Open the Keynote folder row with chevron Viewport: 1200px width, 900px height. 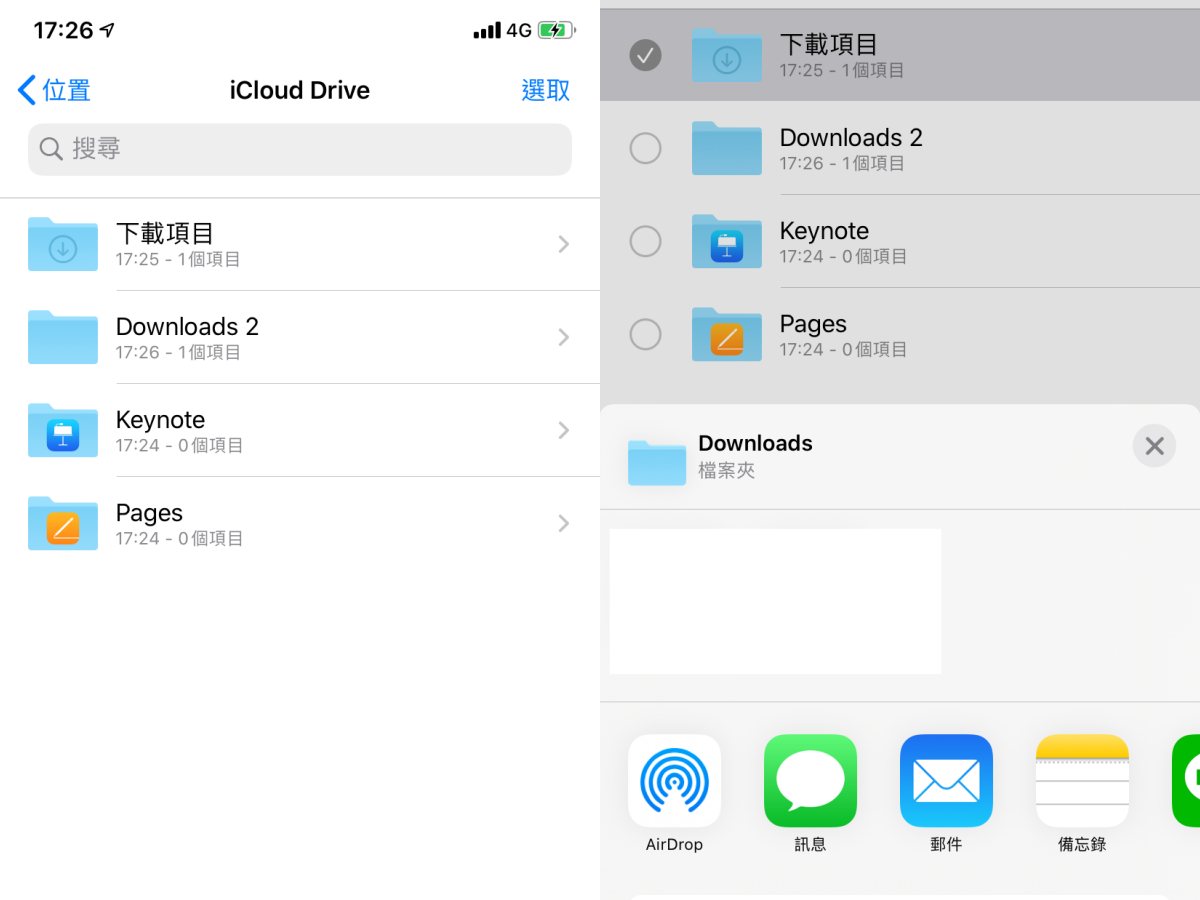(300, 430)
